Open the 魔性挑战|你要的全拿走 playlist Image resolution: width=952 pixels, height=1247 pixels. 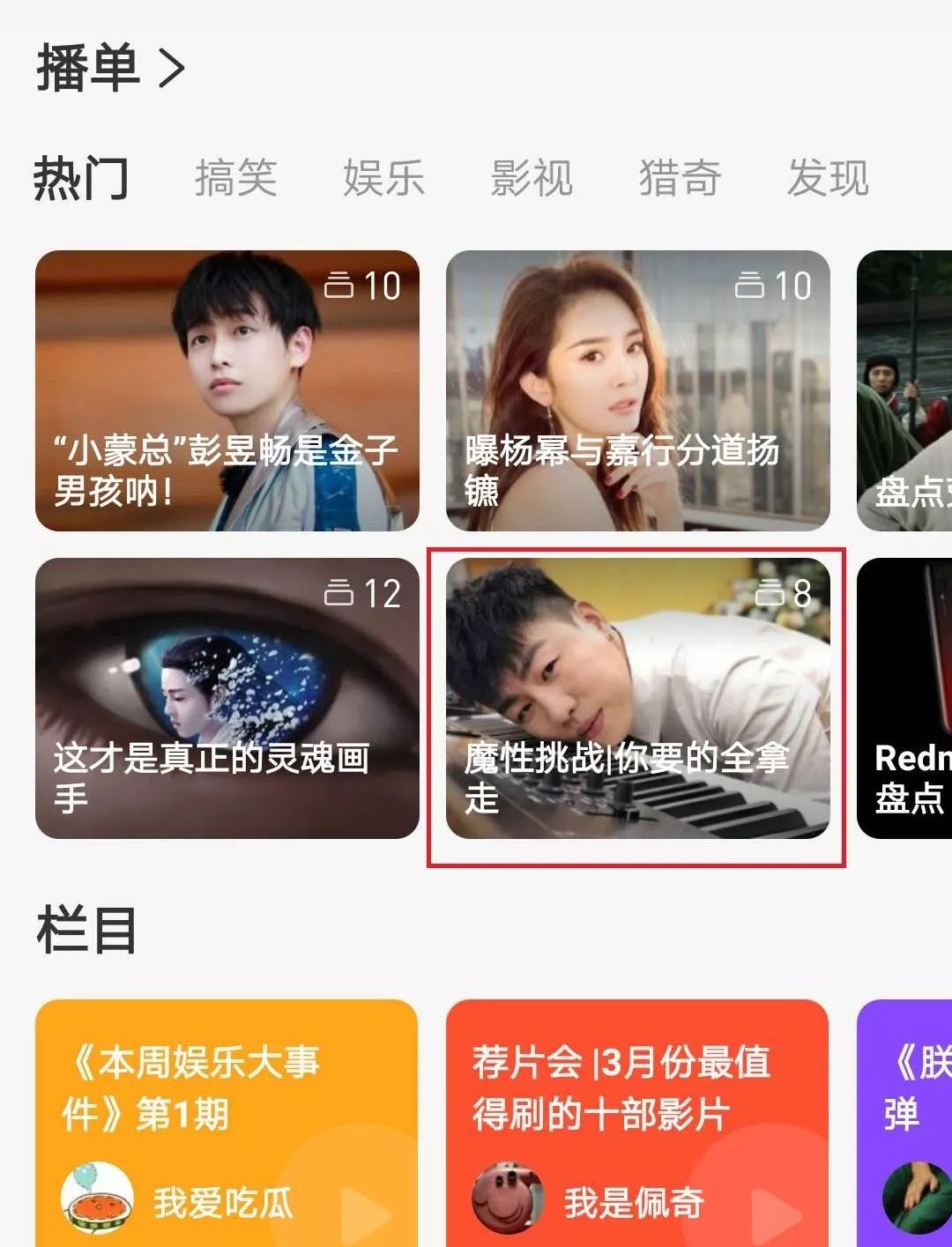637,698
